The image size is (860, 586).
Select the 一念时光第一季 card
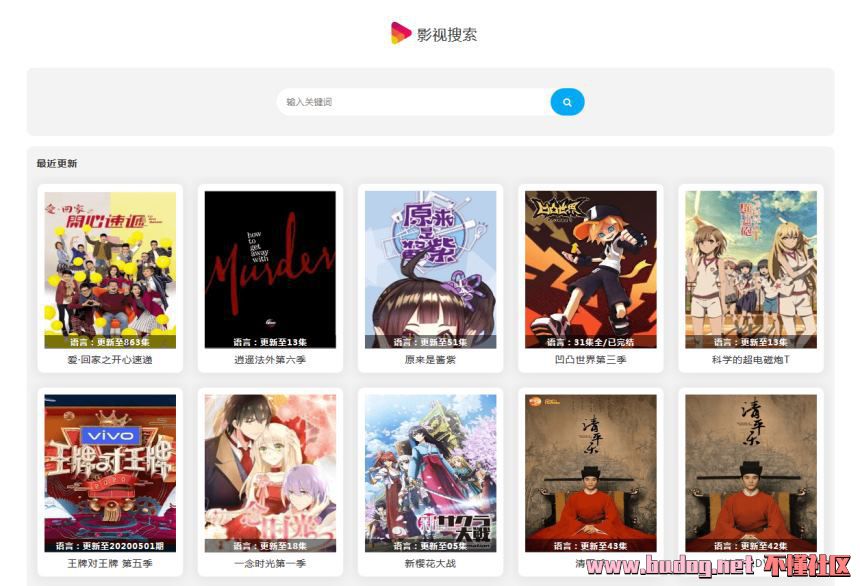point(270,473)
